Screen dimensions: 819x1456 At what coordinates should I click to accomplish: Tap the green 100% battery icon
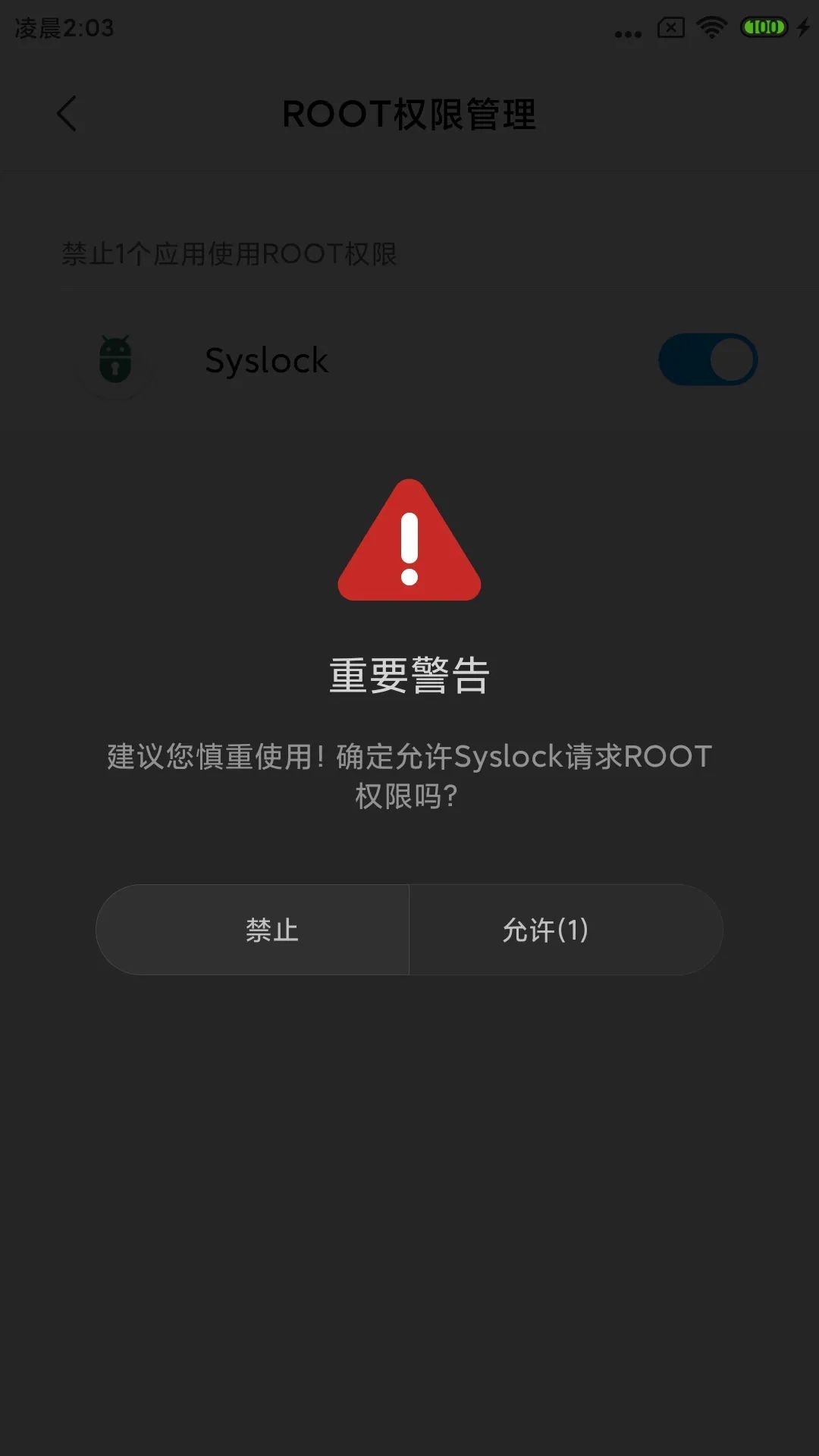[x=764, y=26]
